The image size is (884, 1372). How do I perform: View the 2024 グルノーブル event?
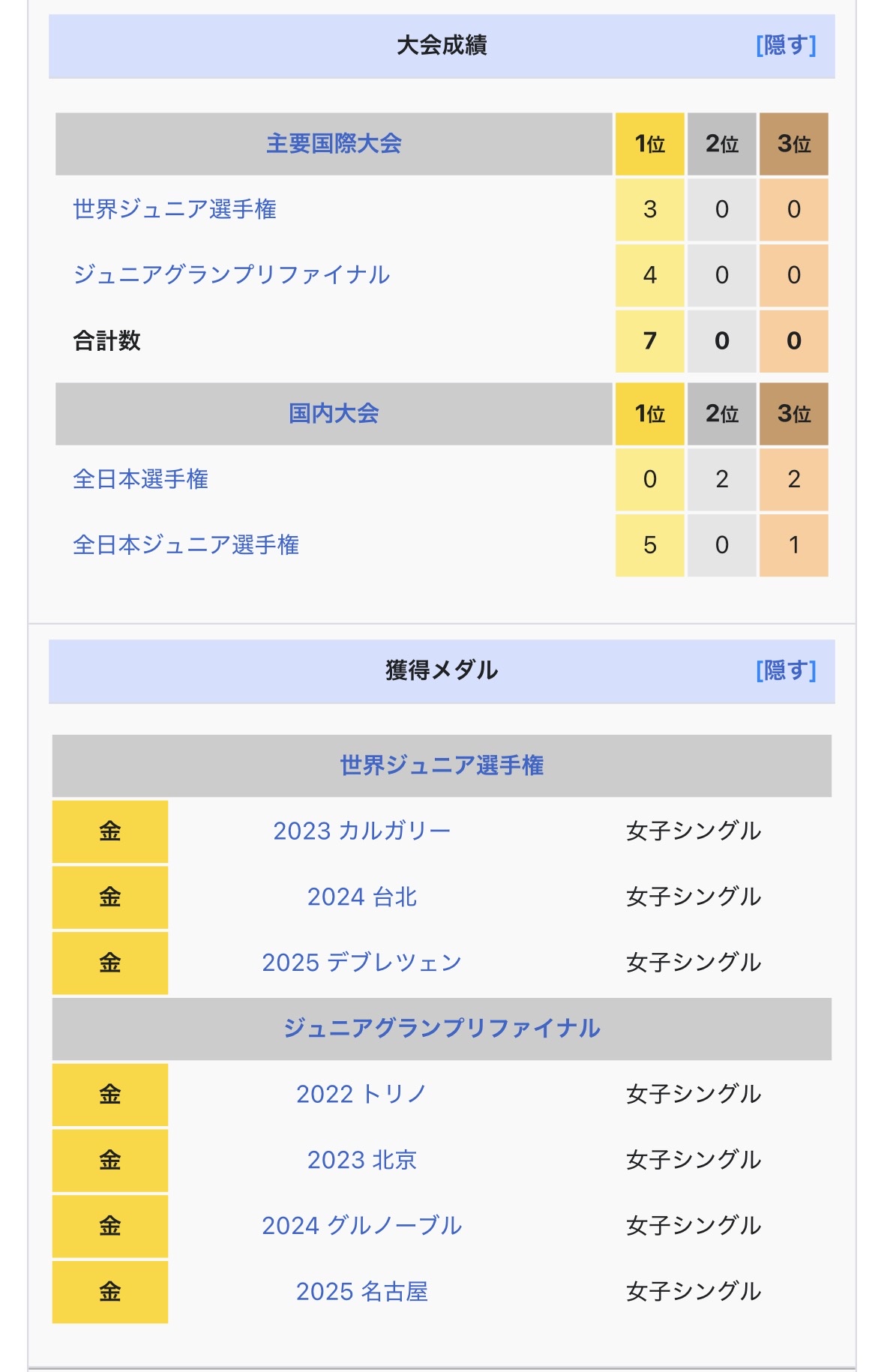[361, 1226]
